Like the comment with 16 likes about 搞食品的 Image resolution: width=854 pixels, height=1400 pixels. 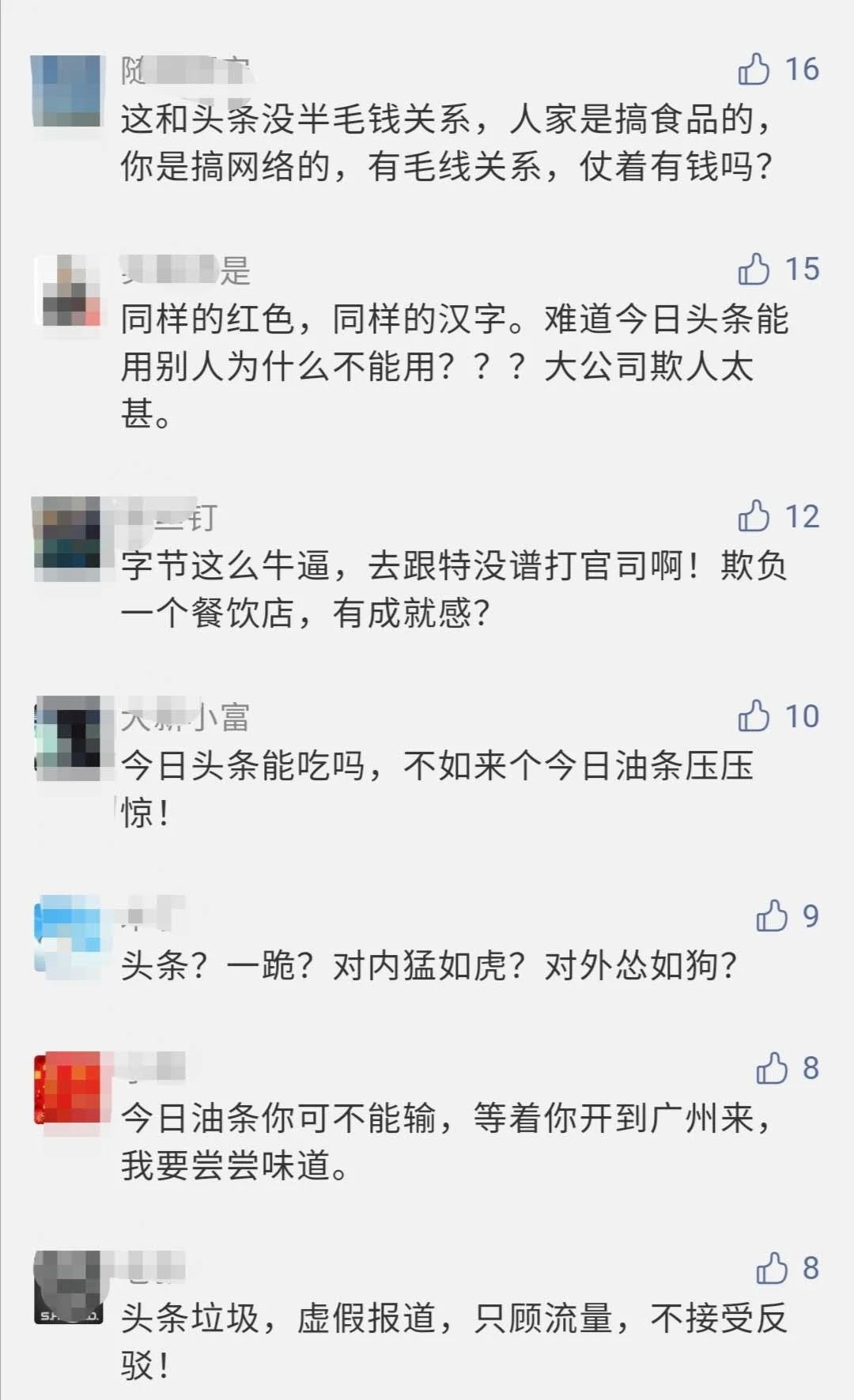[754, 70]
